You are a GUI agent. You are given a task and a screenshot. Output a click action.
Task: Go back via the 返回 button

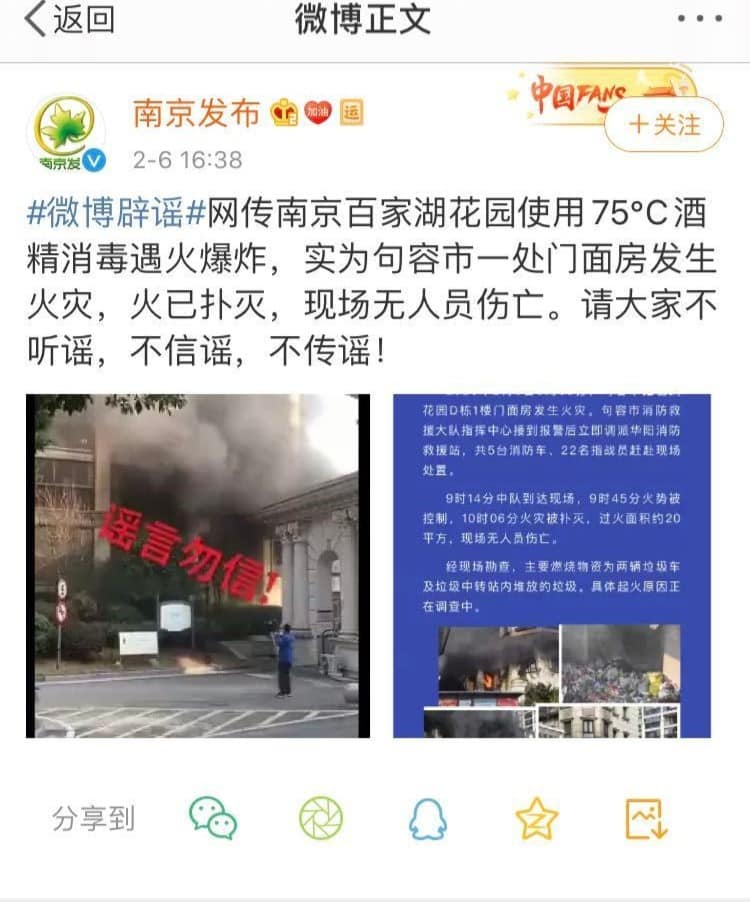point(68,21)
